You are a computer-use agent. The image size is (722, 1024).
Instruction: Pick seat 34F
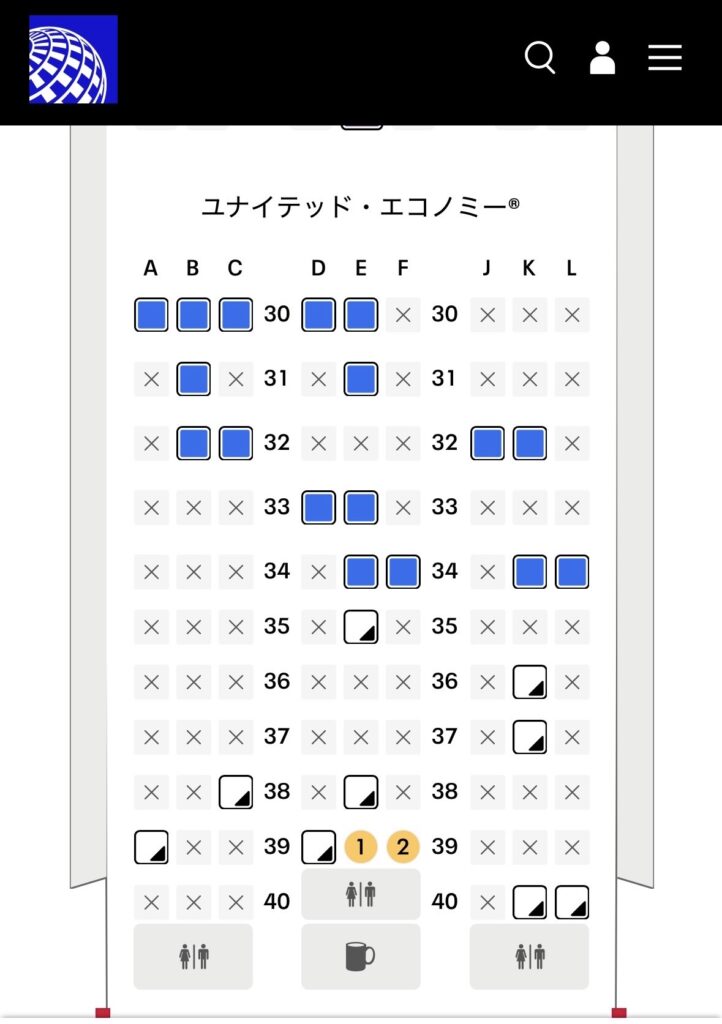(x=403, y=571)
